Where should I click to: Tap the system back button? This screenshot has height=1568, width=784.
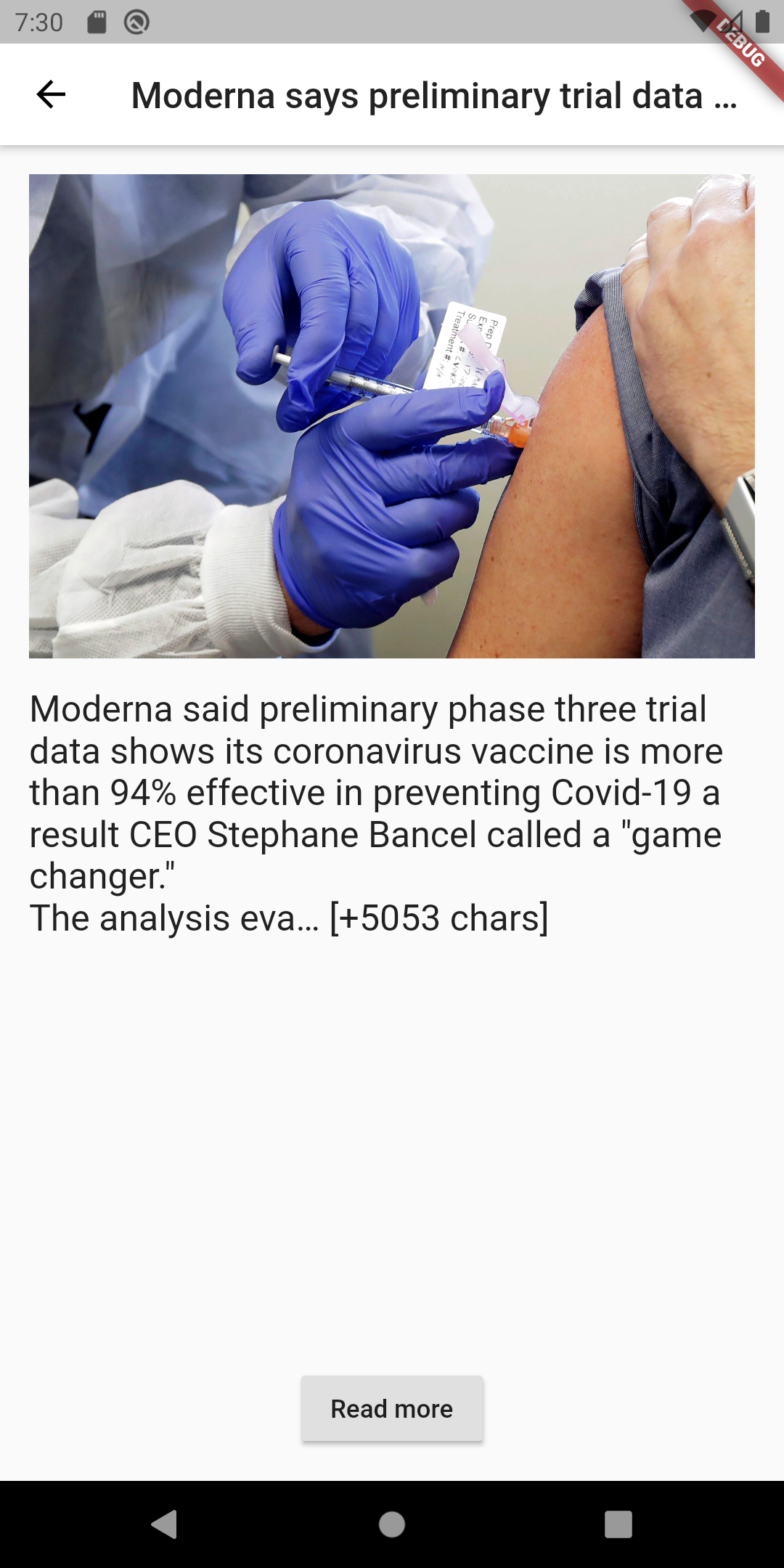point(165,1524)
